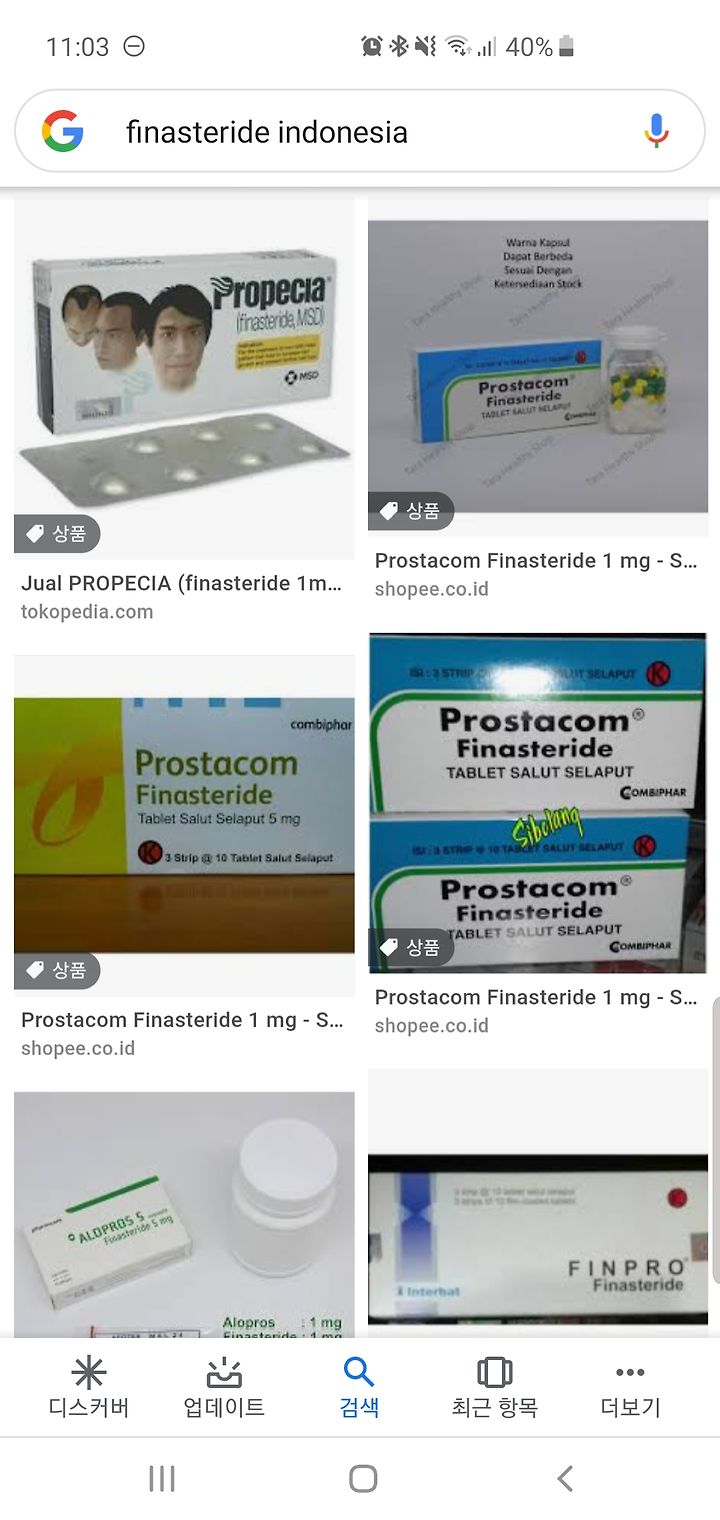Open the 더보기 menu tab
The height and width of the screenshot is (1520, 720).
[x=630, y=1387]
